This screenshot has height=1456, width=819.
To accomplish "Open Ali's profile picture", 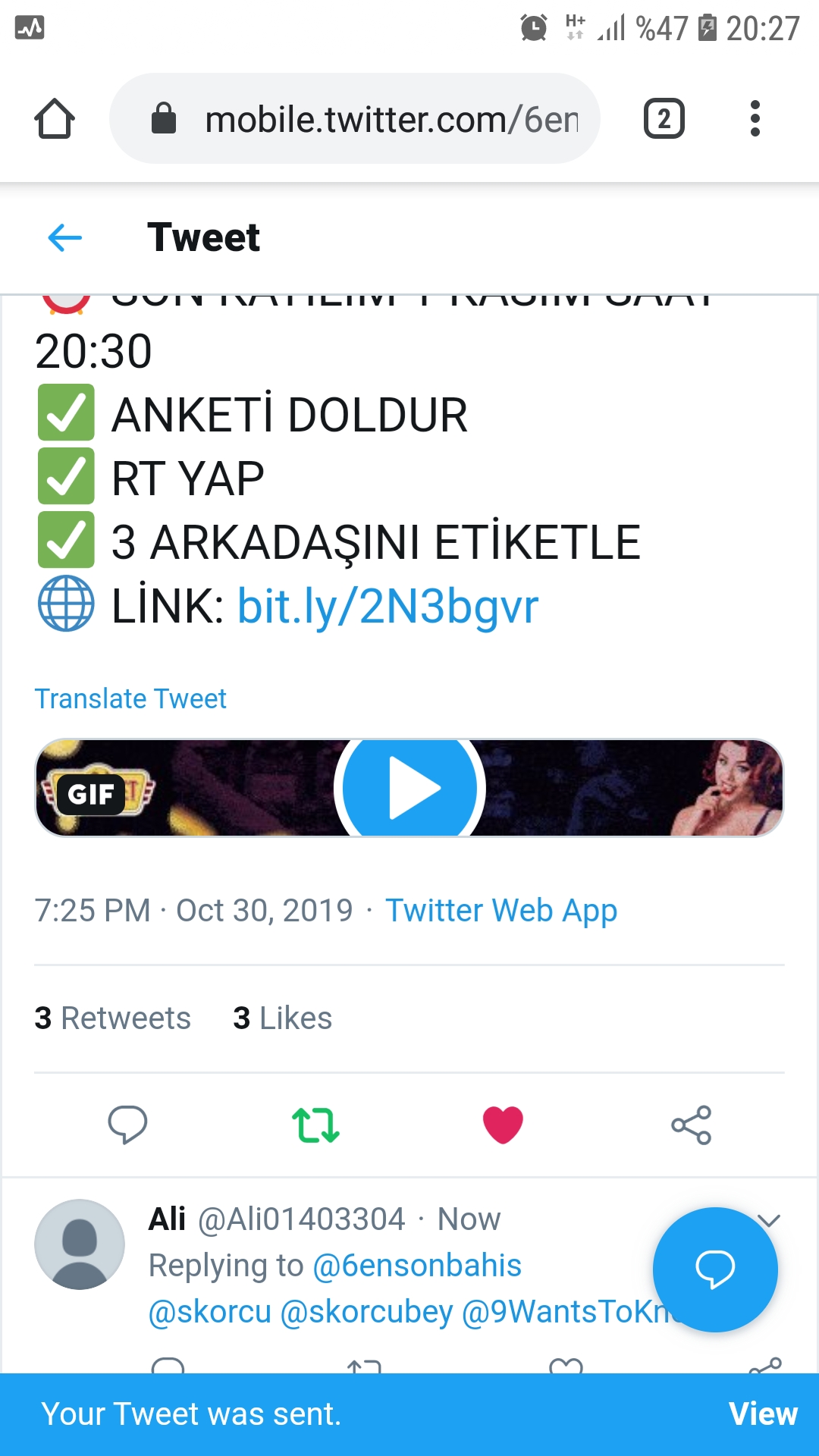I will click(x=80, y=1244).
